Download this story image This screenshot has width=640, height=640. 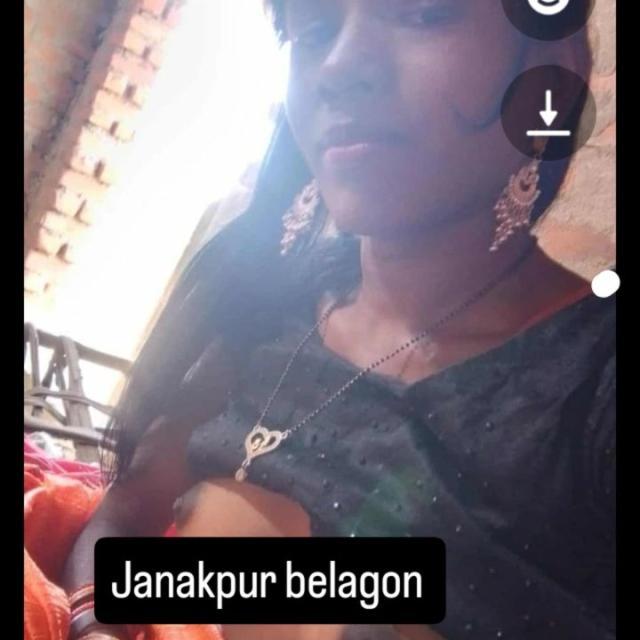(547, 112)
